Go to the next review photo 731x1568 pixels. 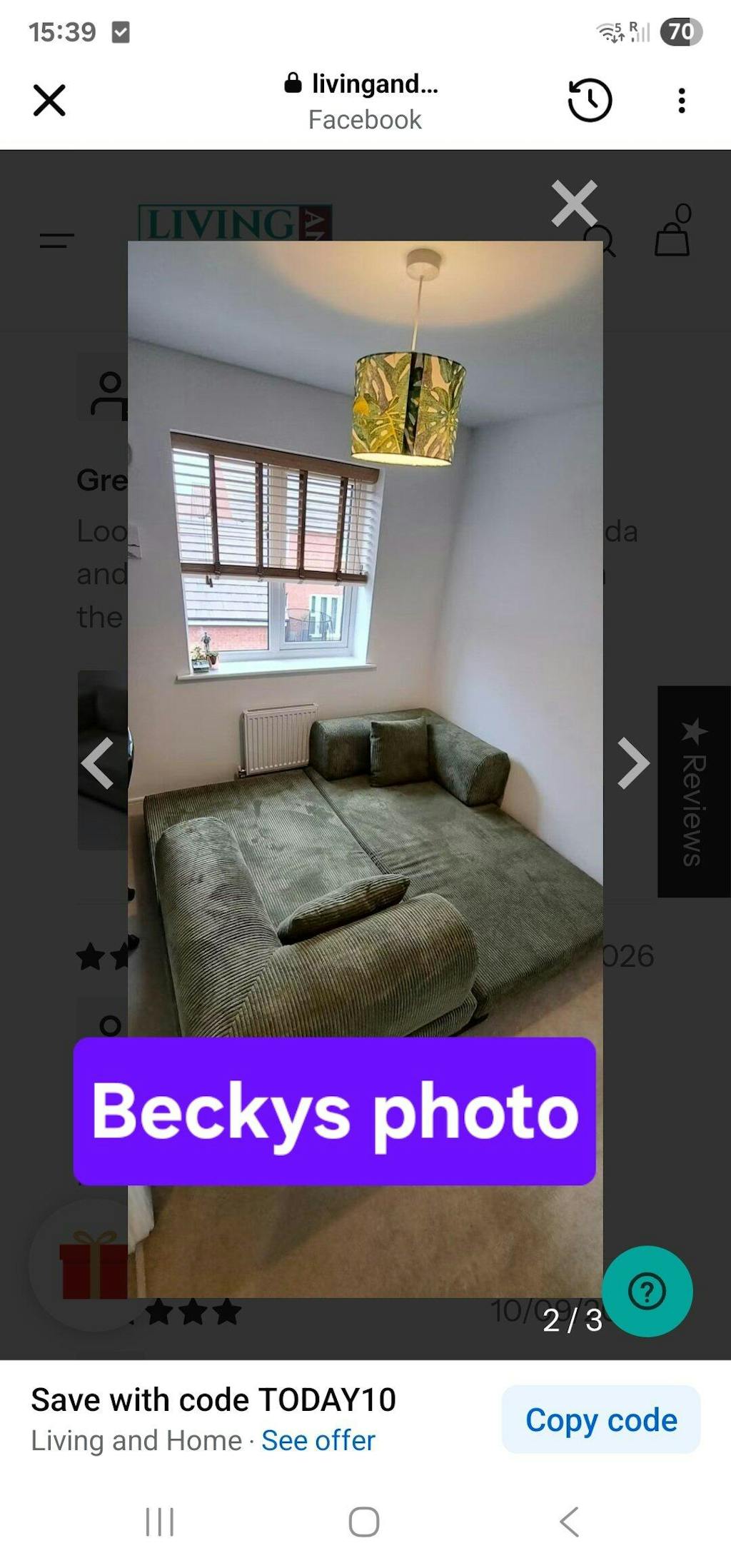[x=632, y=763]
